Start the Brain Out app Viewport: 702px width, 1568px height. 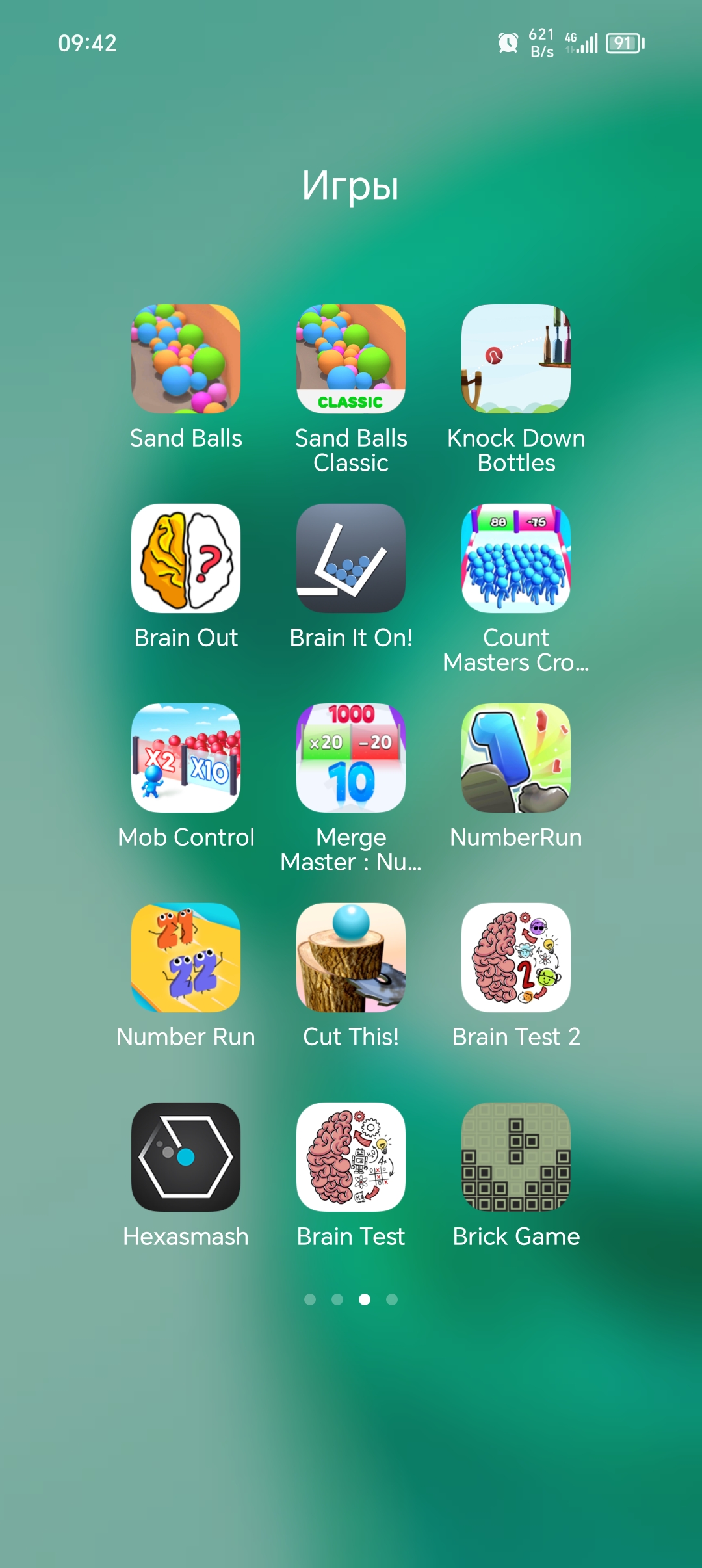pos(186,558)
